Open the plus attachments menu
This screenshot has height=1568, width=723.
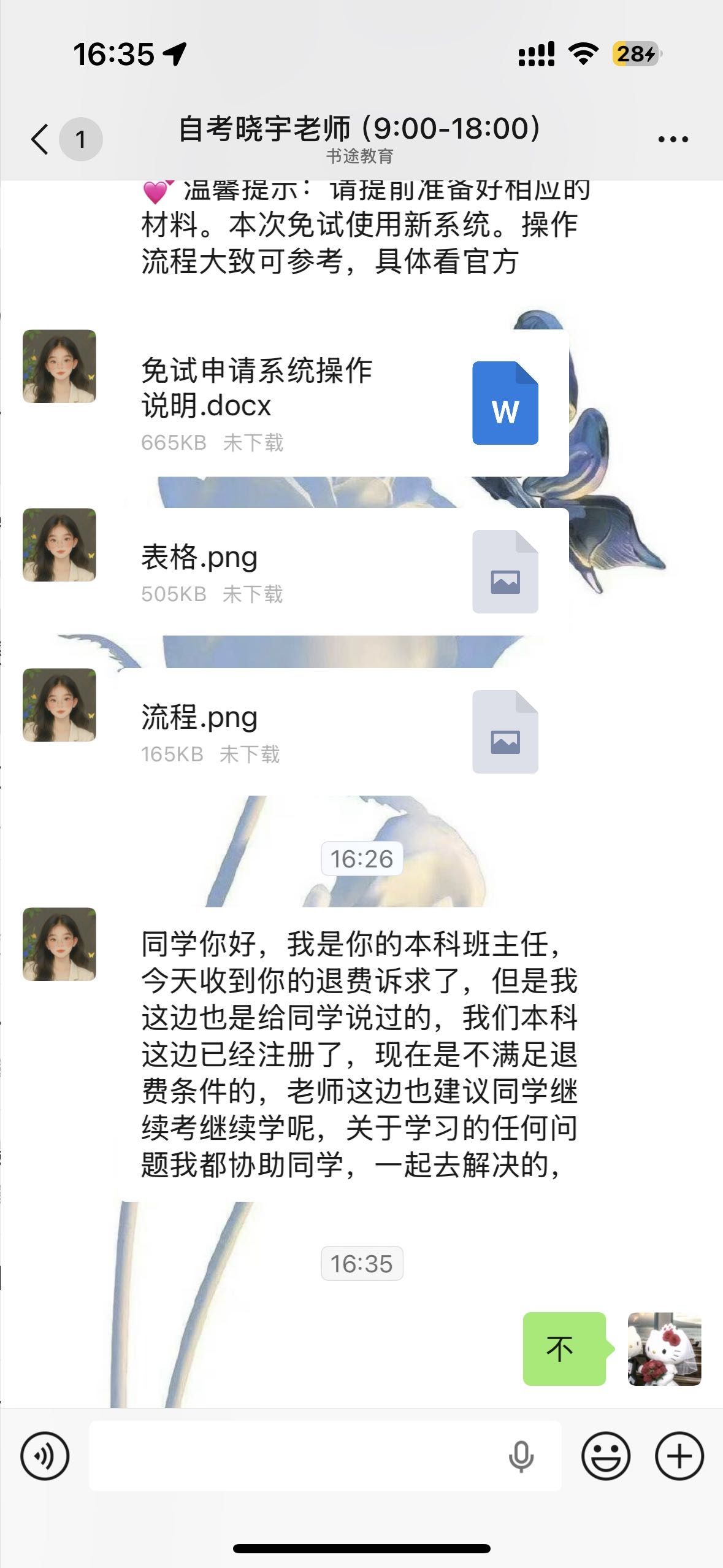coord(679,1456)
